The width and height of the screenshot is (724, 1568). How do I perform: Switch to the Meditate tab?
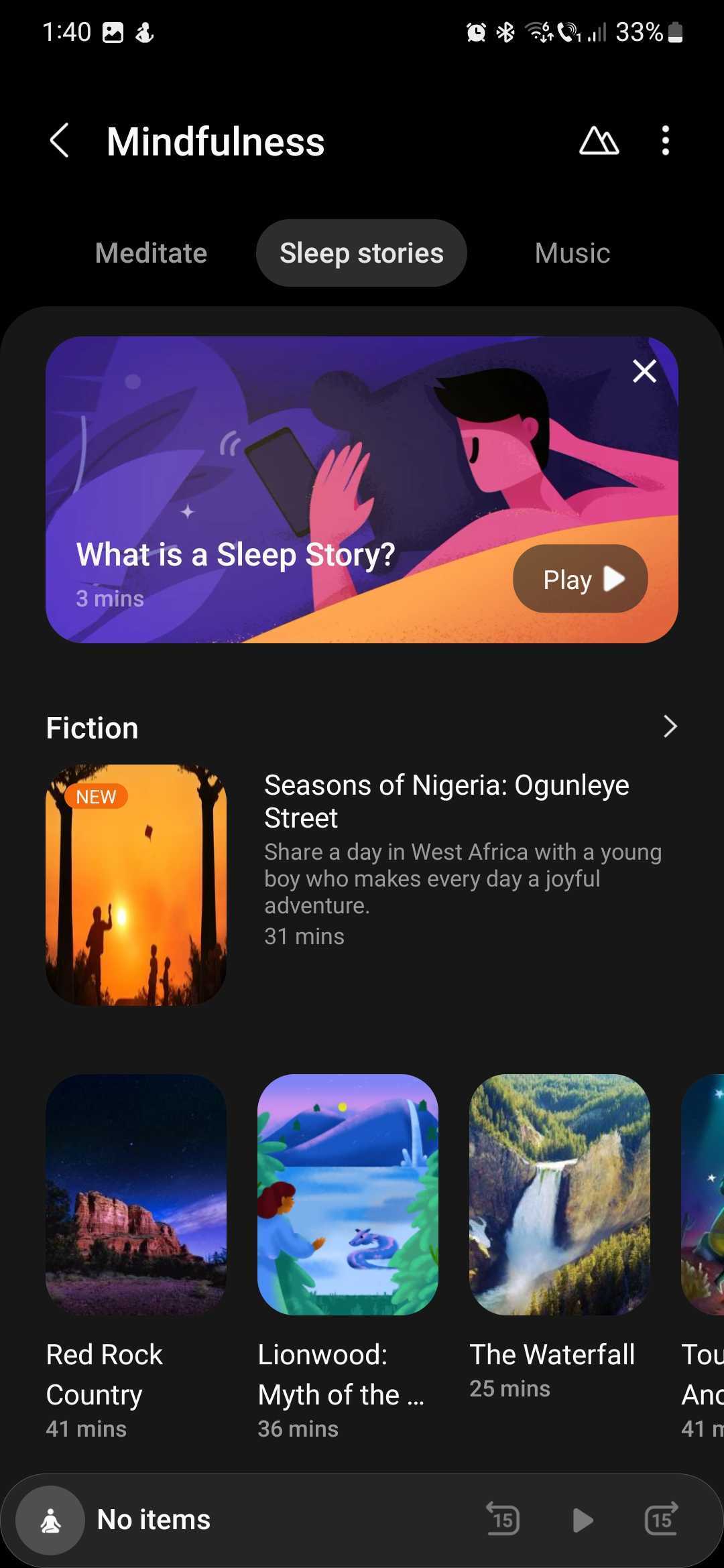click(151, 253)
